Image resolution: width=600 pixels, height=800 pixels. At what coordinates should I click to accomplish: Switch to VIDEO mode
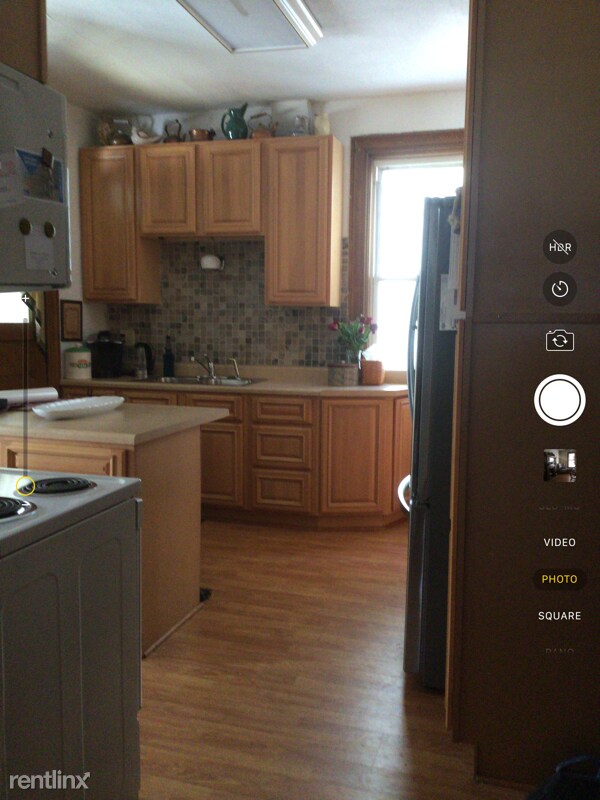(x=559, y=542)
